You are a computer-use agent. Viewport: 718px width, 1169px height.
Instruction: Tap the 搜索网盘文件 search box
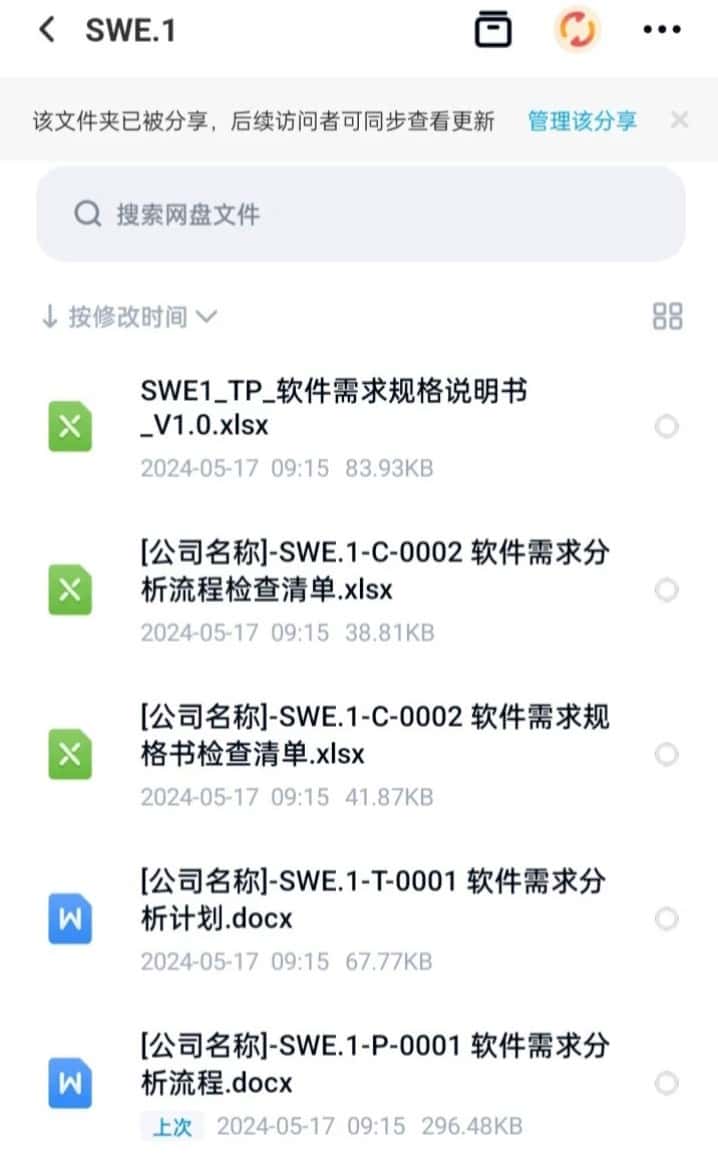click(x=360, y=214)
